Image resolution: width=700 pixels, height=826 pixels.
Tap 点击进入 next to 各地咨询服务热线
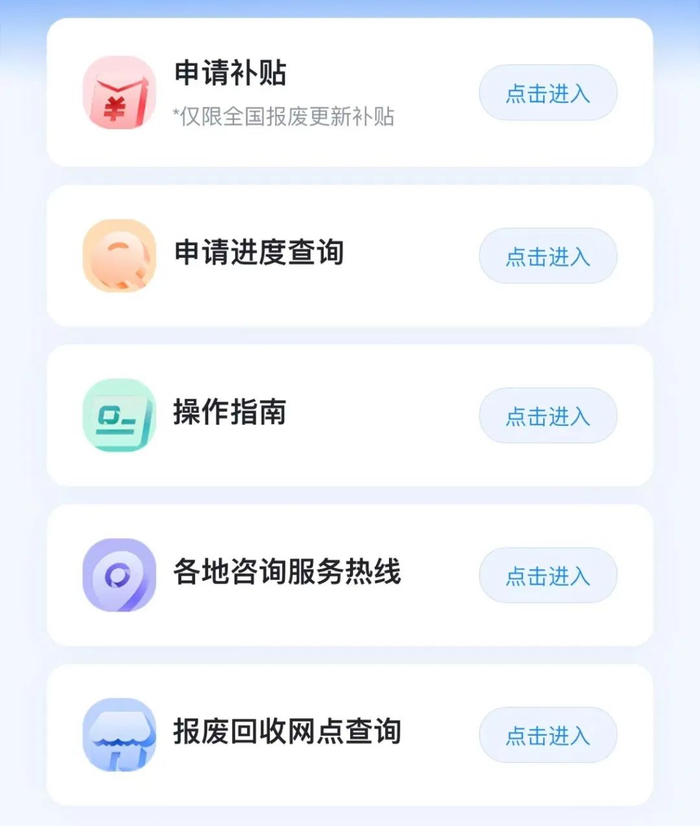pyautogui.click(x=548, y=576)
